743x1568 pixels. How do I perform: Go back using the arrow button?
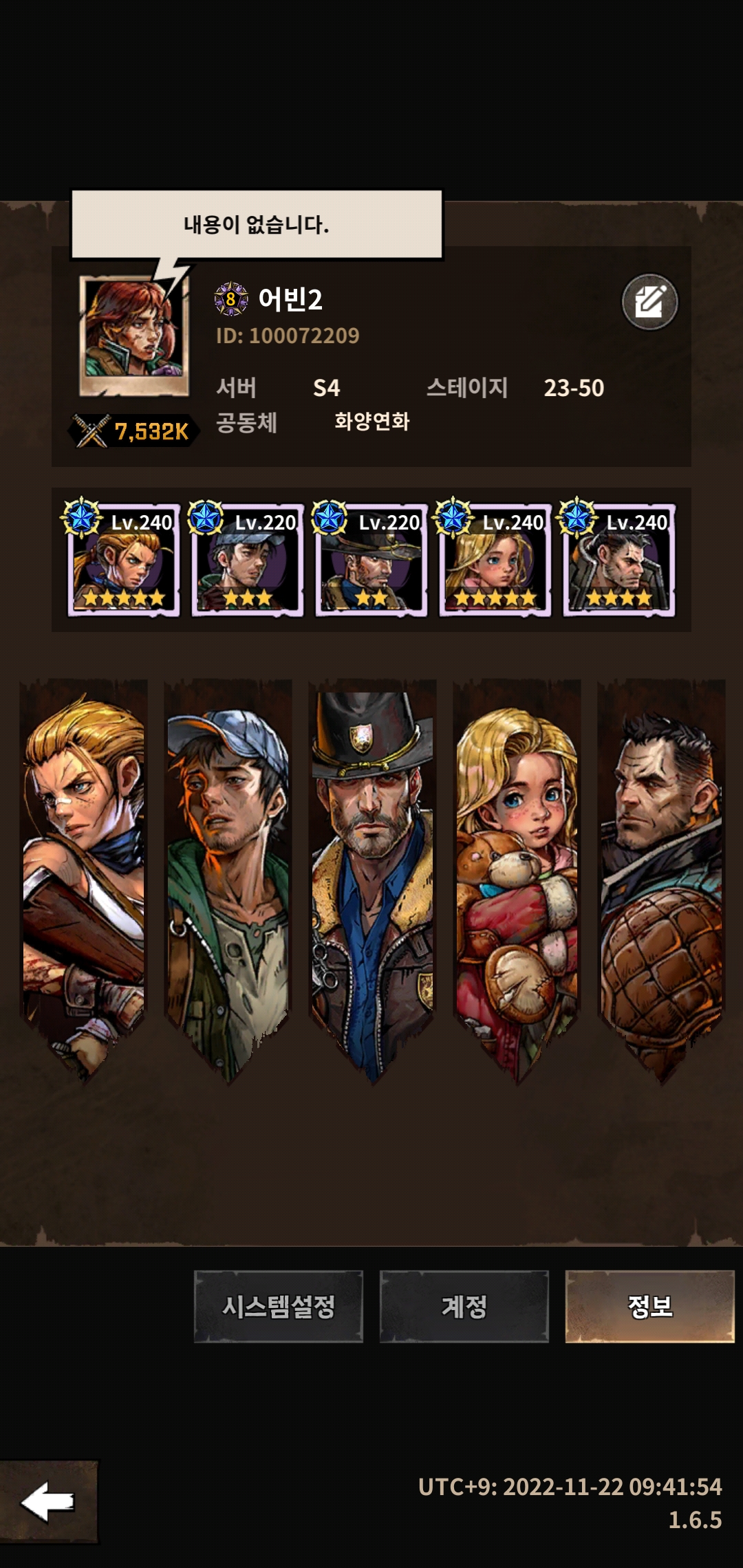point(48,1501)
